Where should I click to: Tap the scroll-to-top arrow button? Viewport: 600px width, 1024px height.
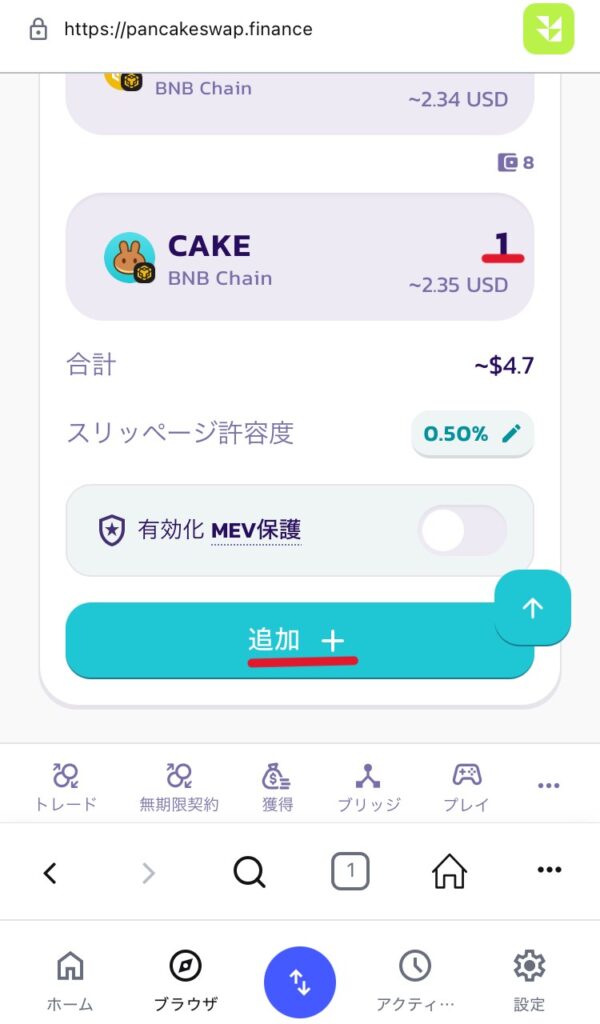point(532,608)
